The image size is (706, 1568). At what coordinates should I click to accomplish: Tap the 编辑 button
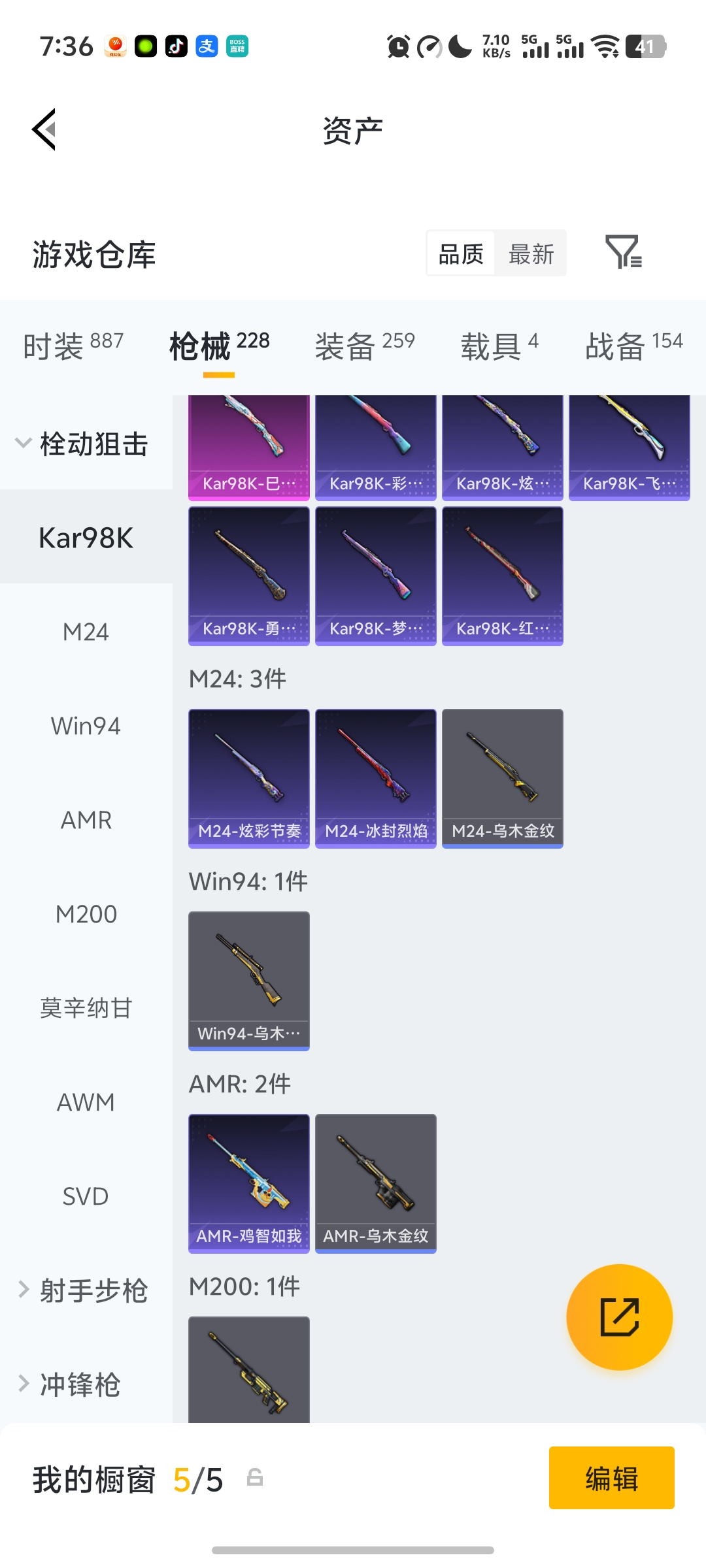(611, 1478)
